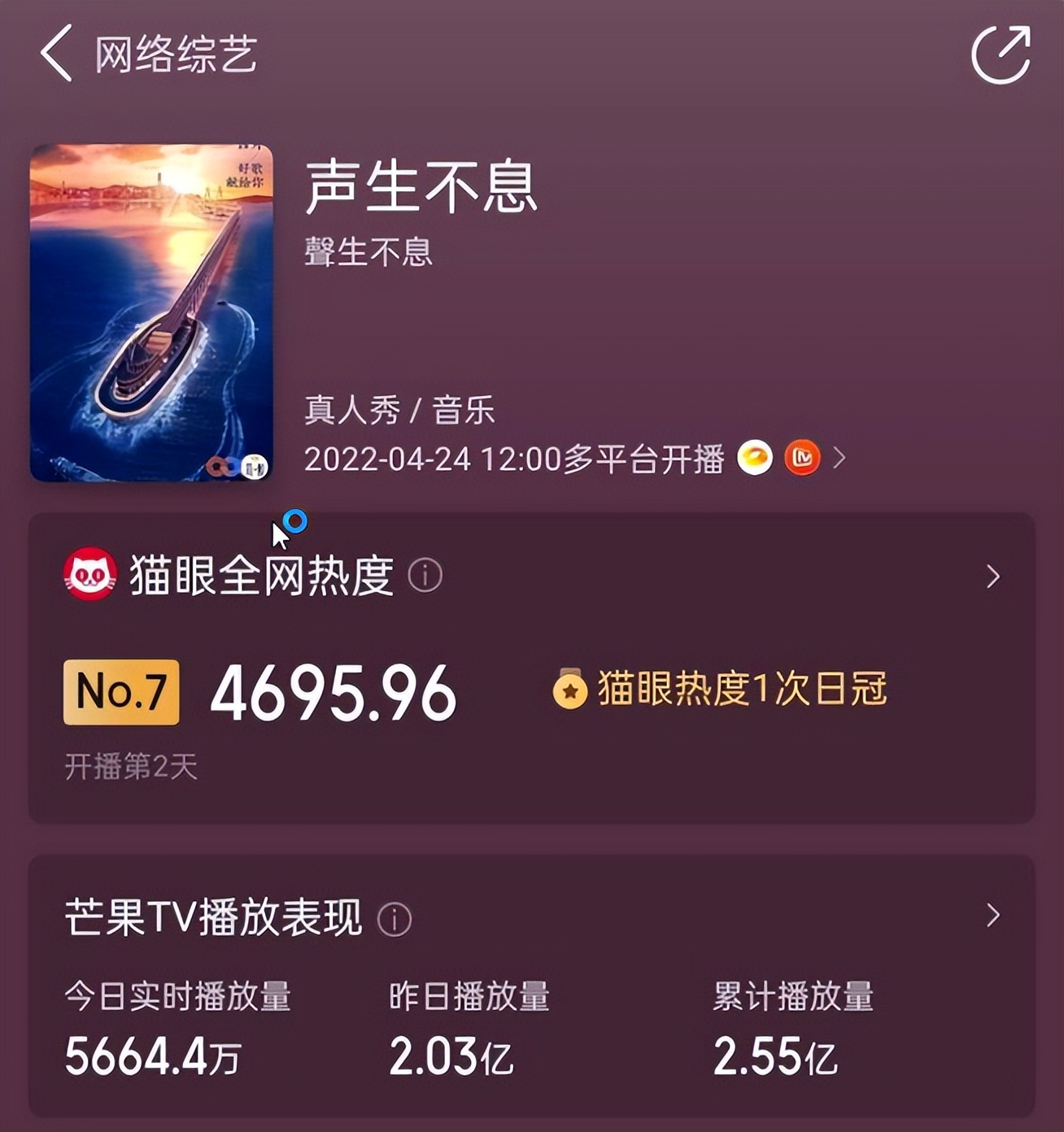Open the 猫眼全网热度 details arrow

pyautogui.click(x=992, y=577)
